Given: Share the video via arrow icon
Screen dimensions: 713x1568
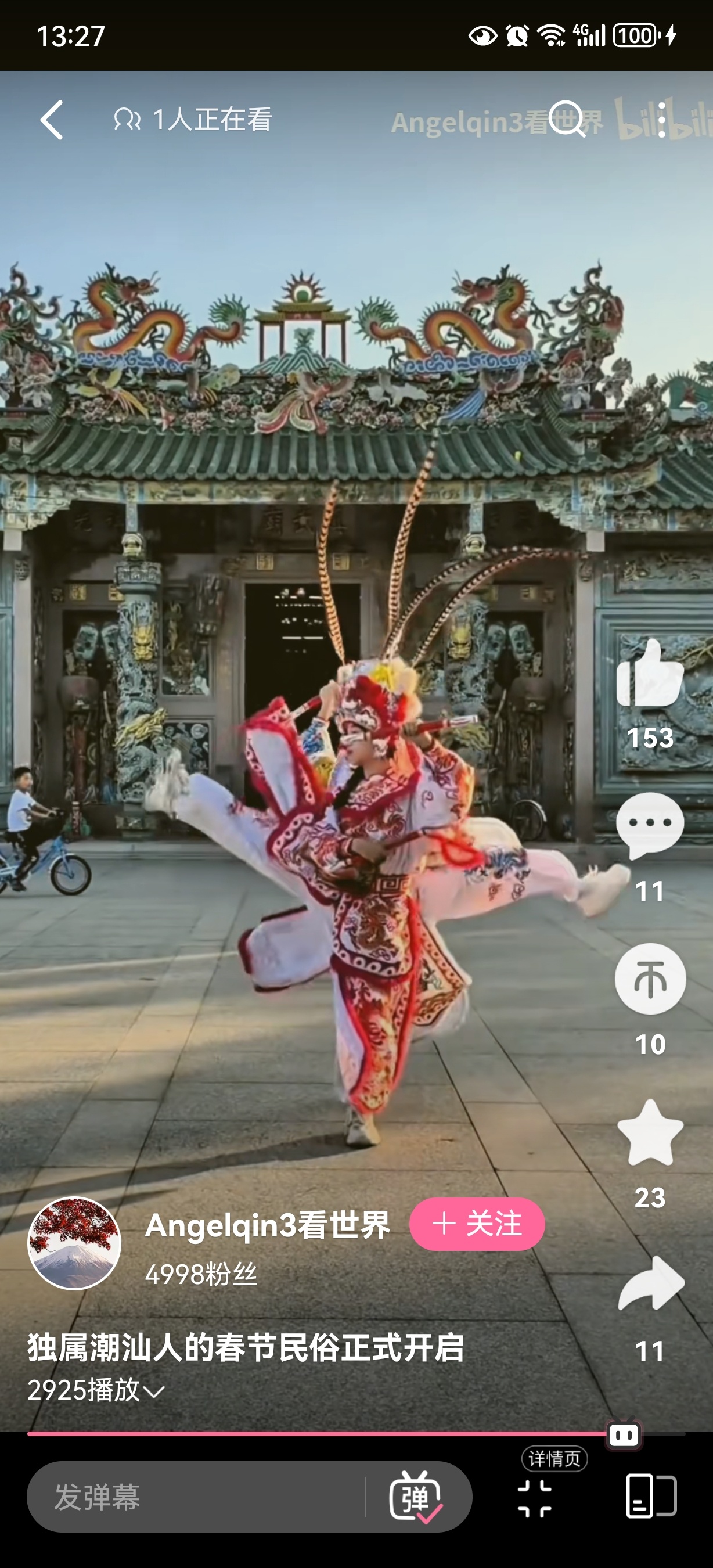Looking at the screenshot, I should pos(650,1284).
